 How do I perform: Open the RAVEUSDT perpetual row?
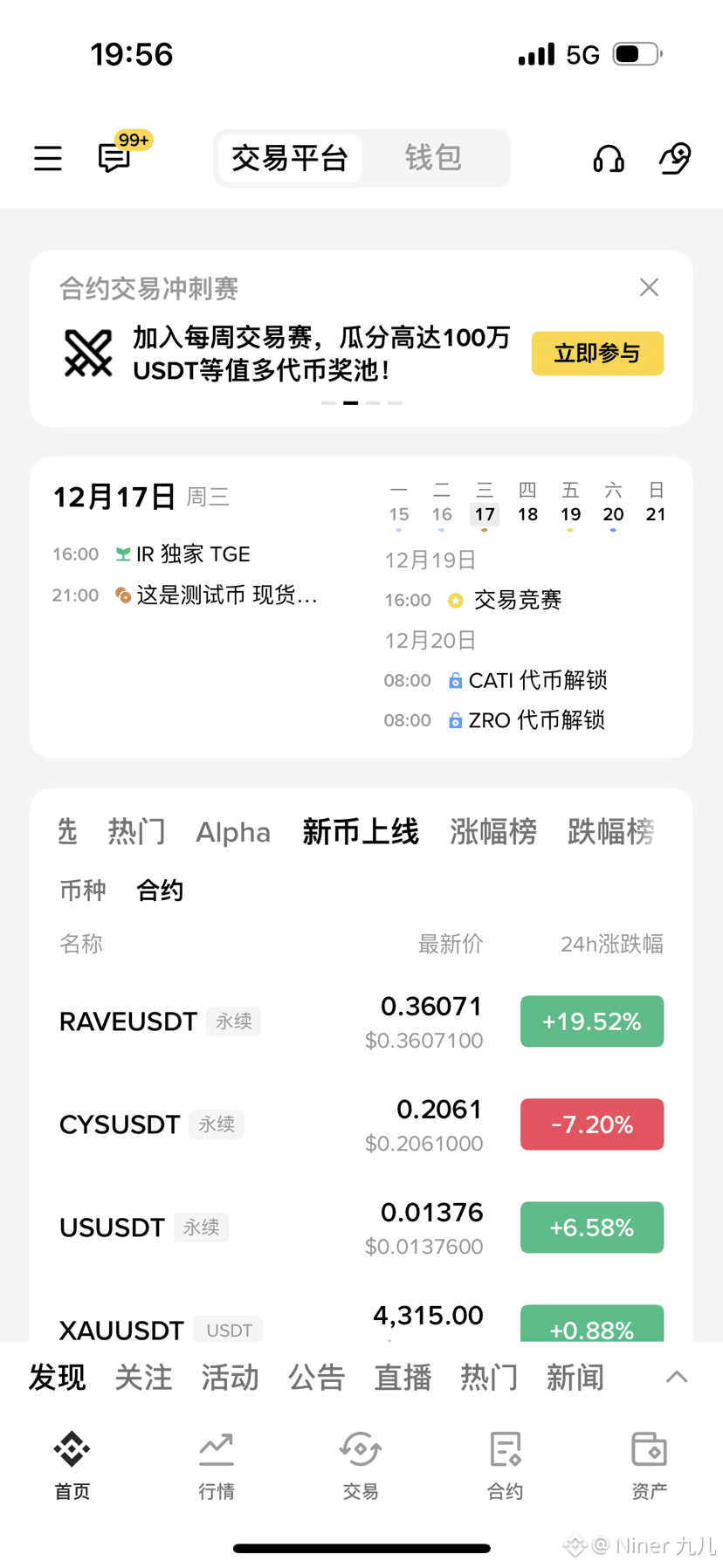(x=262, y=1021)
